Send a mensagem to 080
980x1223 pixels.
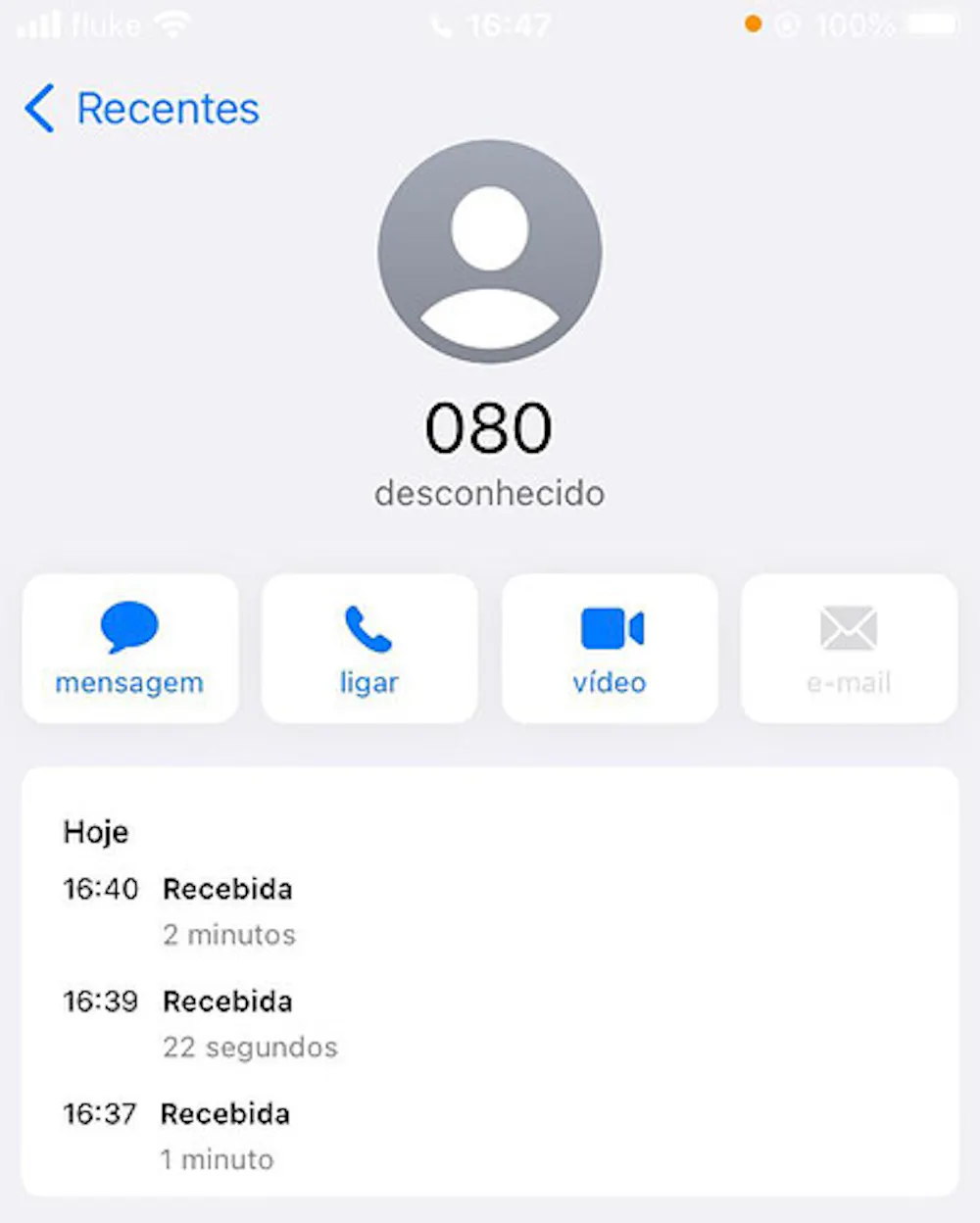[129, 649]
